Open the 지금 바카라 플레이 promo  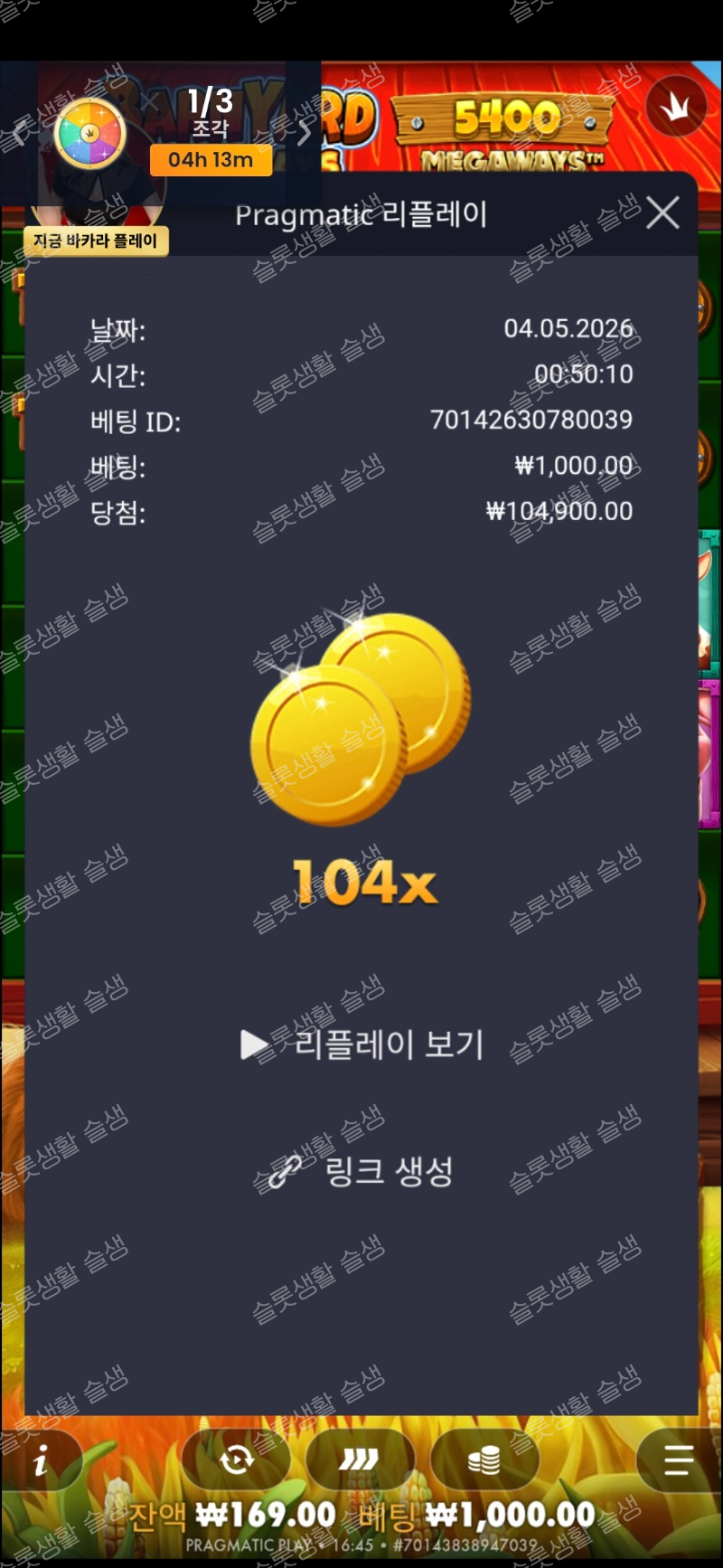click(x=96, y=241)
